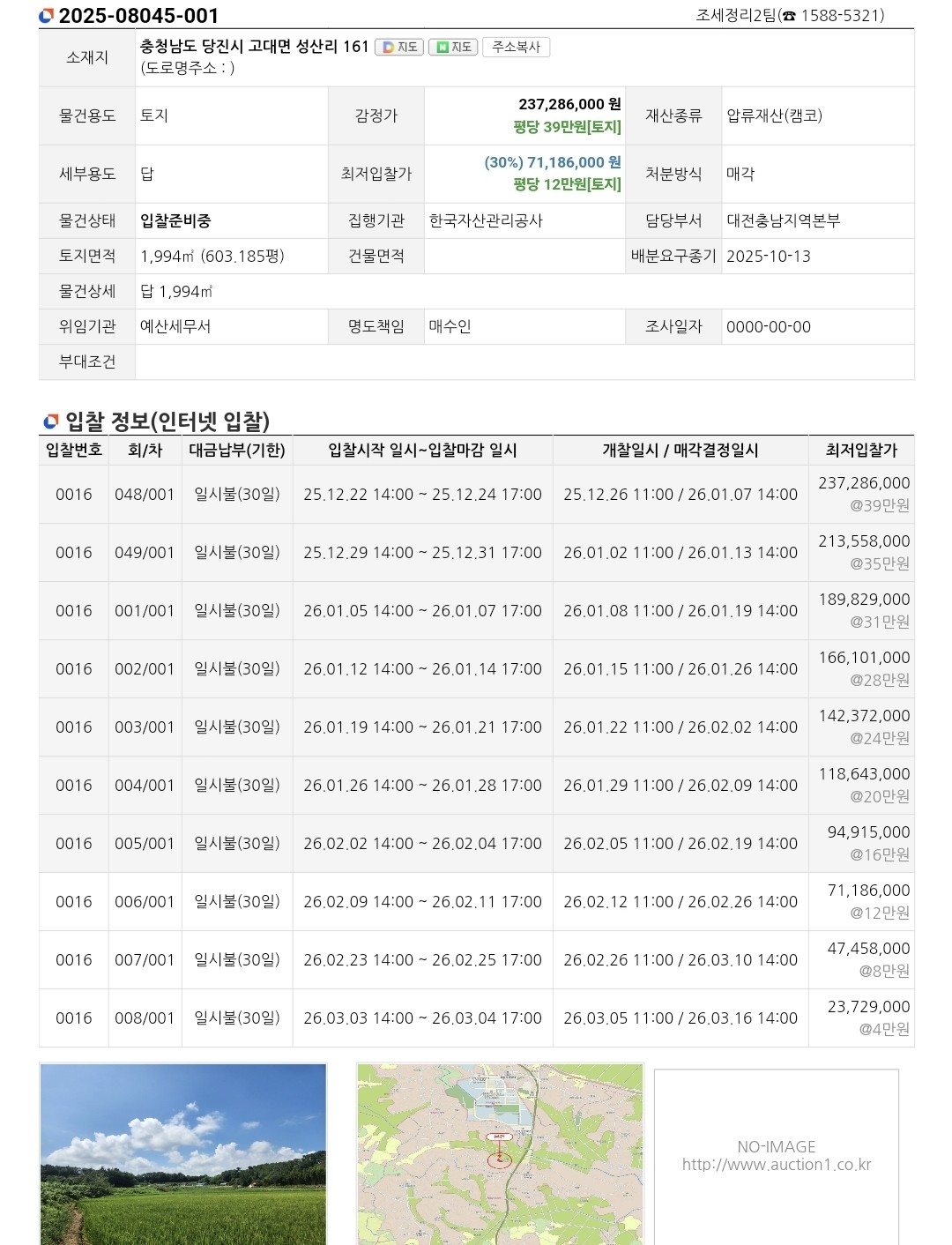952x1245 pixels.
Task: Open the rice field photo thumbnail
Action: click(x=183, y=1153)
